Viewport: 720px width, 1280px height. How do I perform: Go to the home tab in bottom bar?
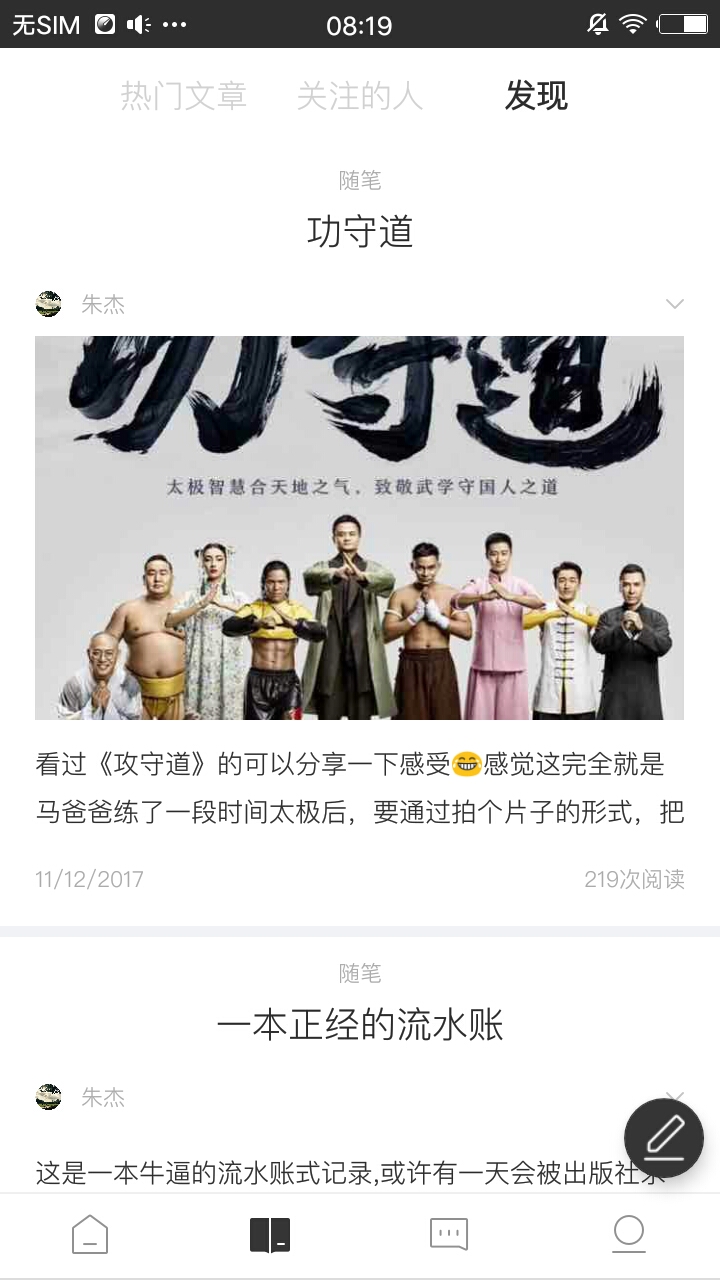(x=90, y=1234)
